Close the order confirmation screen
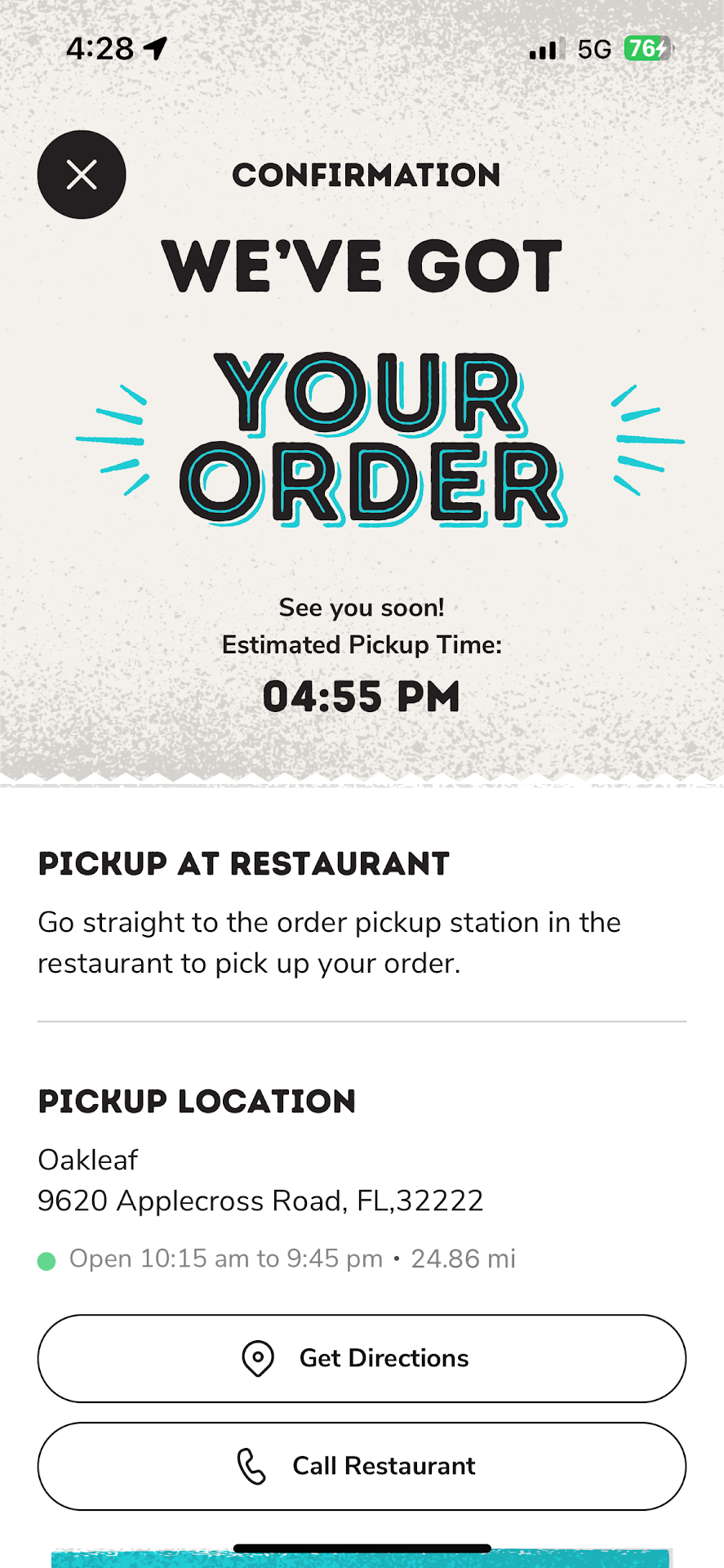The height and width of the screenshot is (1568, 724). click(82, 175)
